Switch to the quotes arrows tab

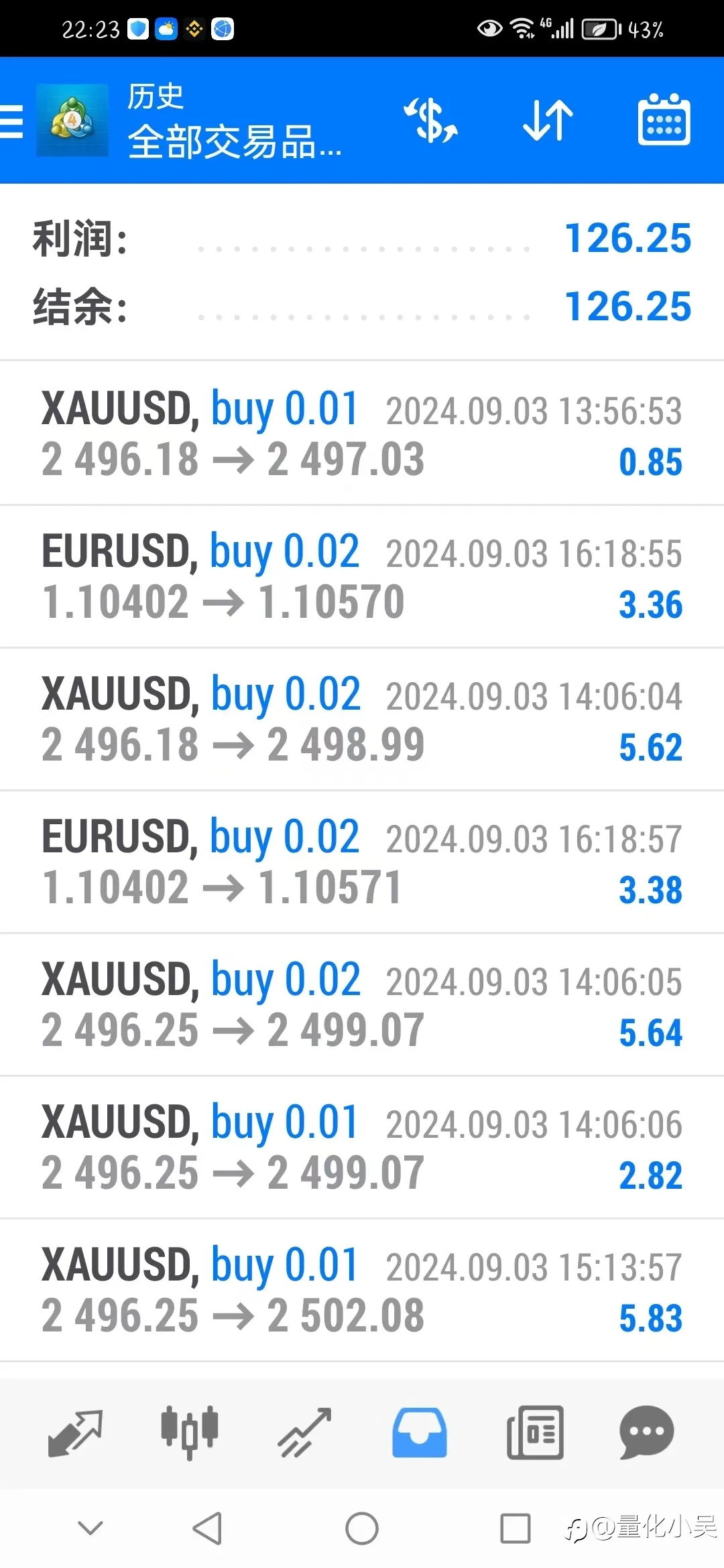75,1433
